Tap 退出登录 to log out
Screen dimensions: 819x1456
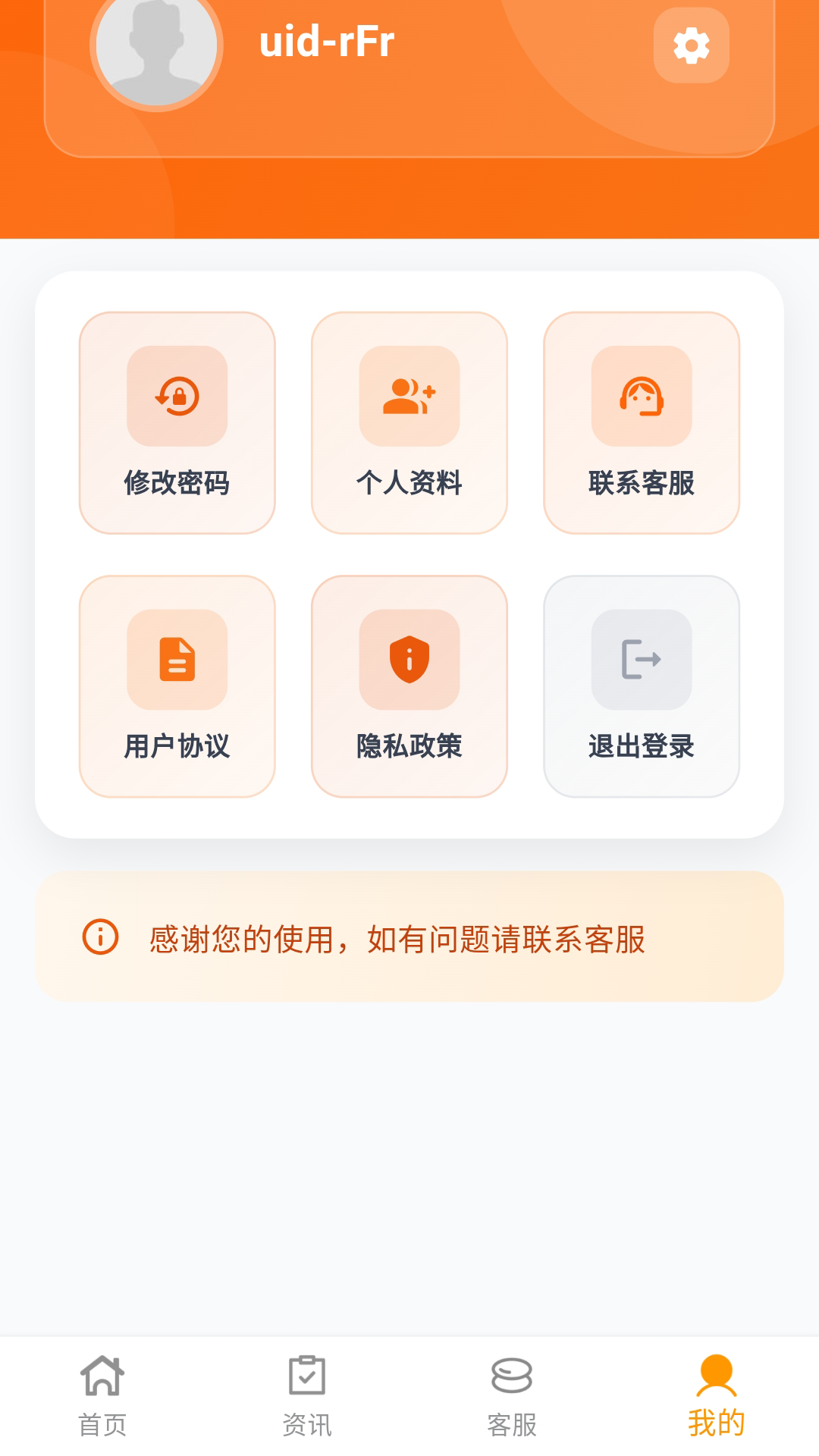coord(642,686)
